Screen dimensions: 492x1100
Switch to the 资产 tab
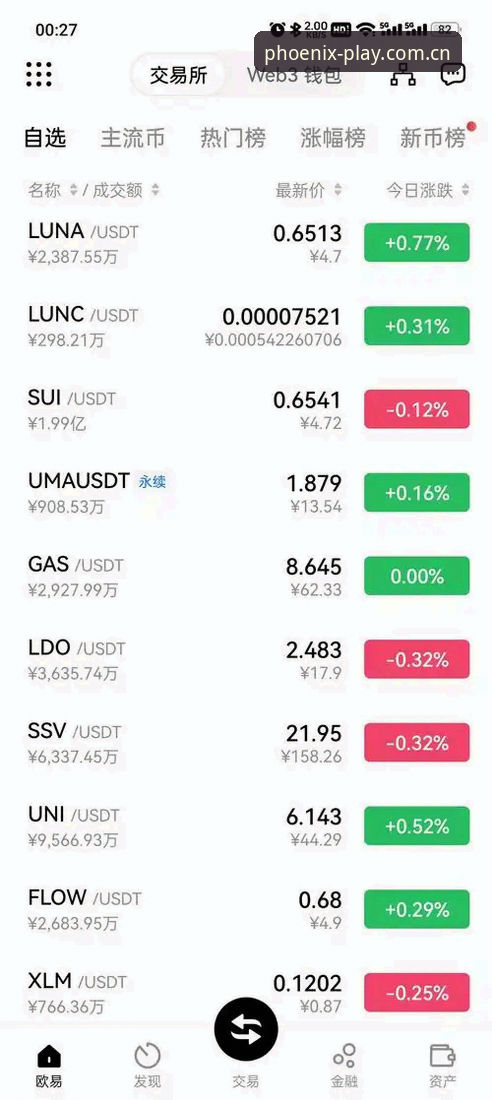443,1065
